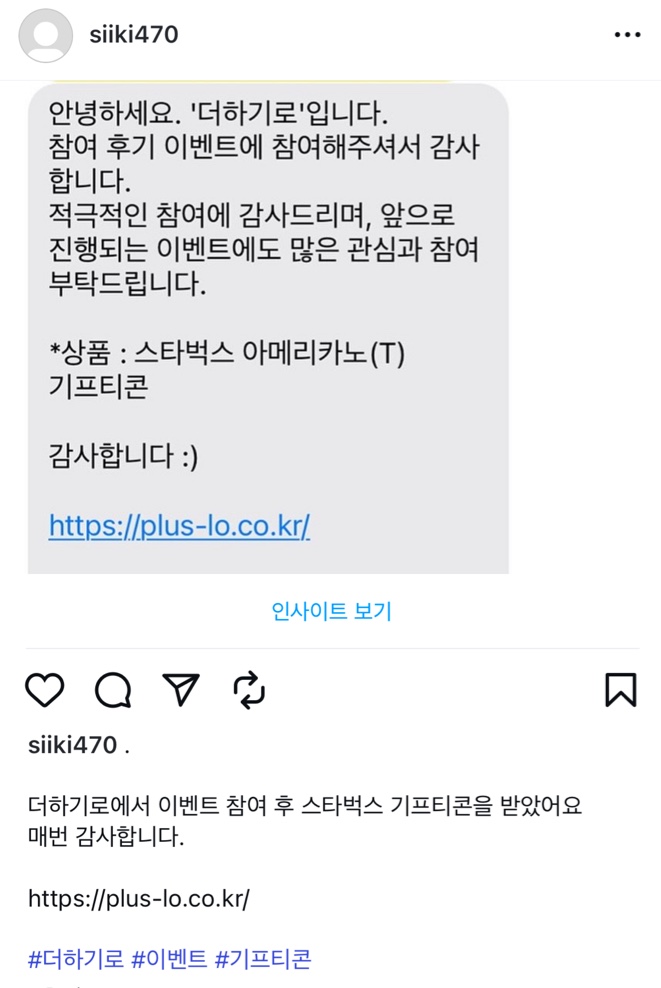Open the #기프티콘 hashtag

point(263,959)
